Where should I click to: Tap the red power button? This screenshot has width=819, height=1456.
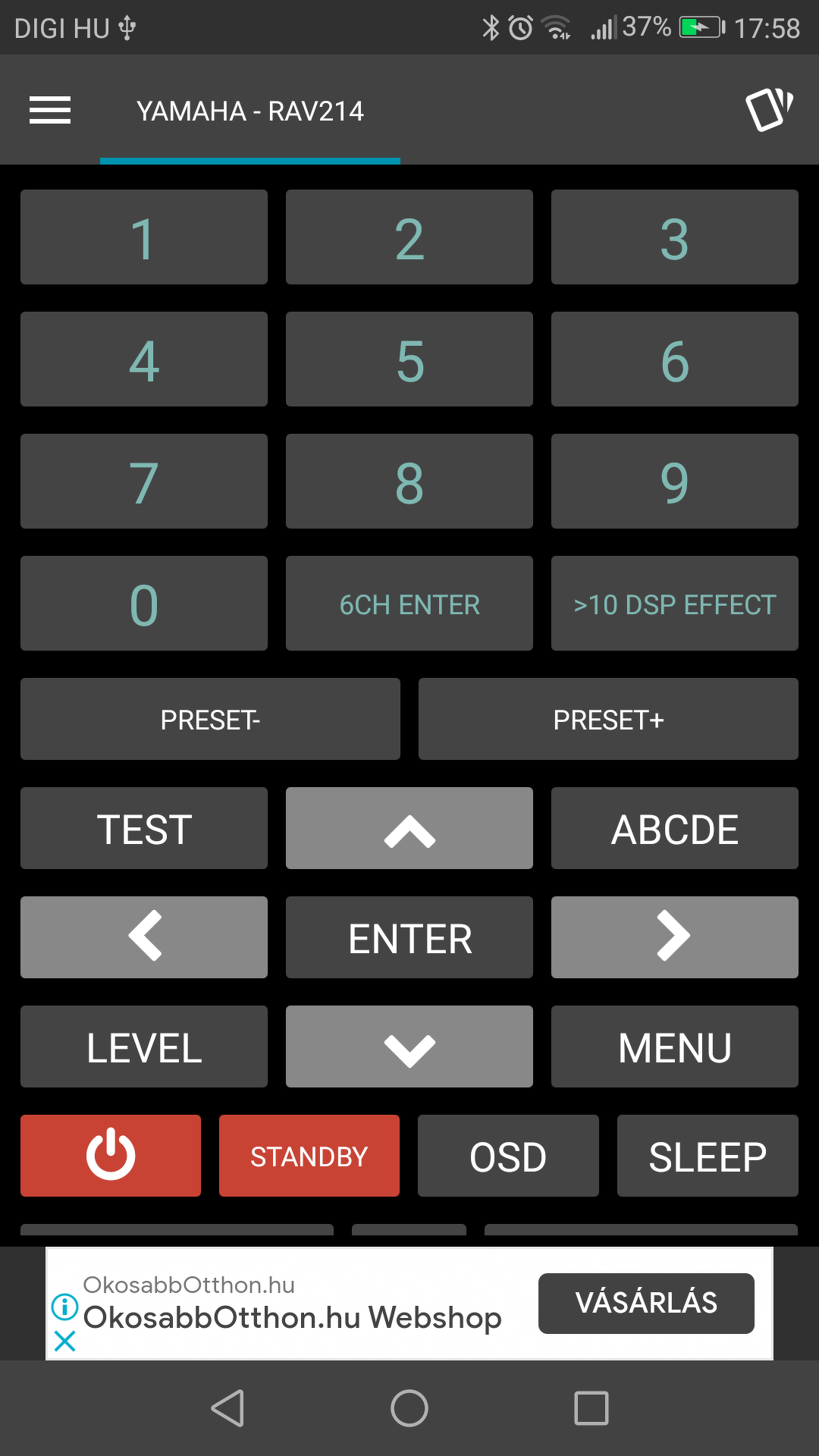pyautogui.click(x=111, y=1156)
